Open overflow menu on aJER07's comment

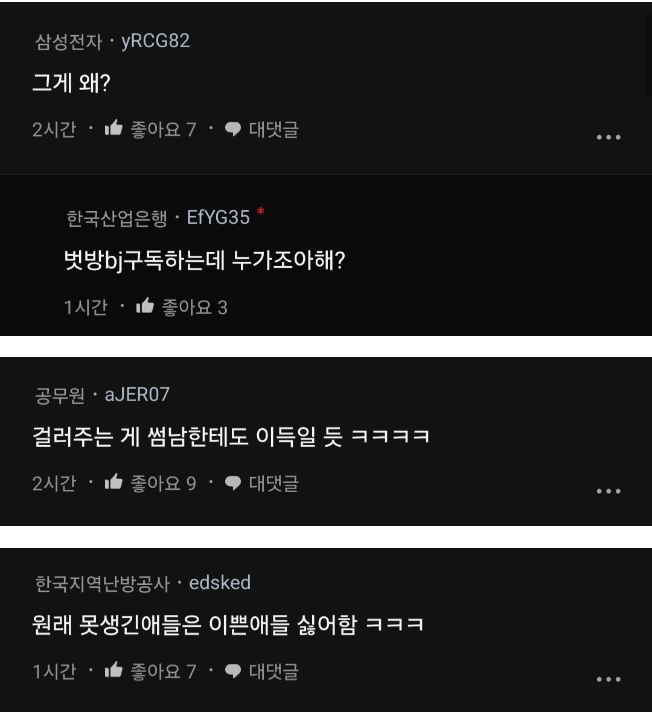click(x=608, y=491)
